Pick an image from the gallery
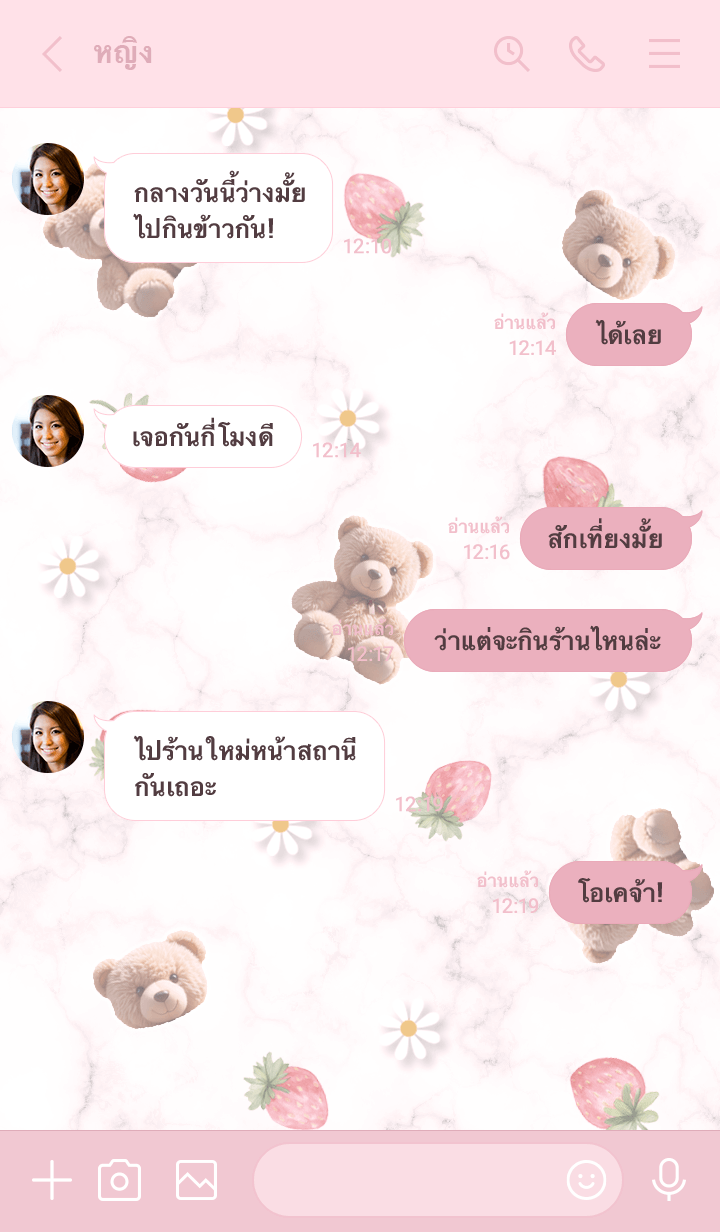 [x=196, y=1181]
